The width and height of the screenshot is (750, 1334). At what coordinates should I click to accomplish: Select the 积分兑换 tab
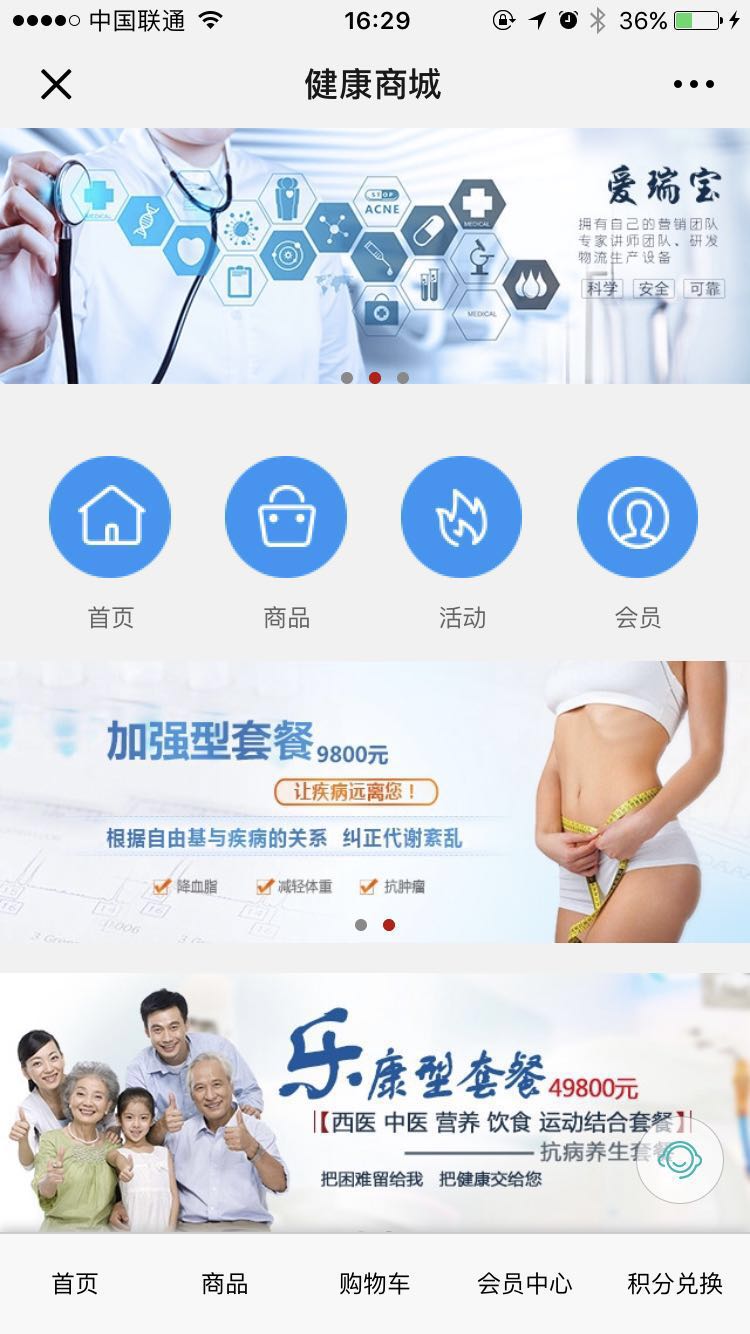click(675, 1284)
